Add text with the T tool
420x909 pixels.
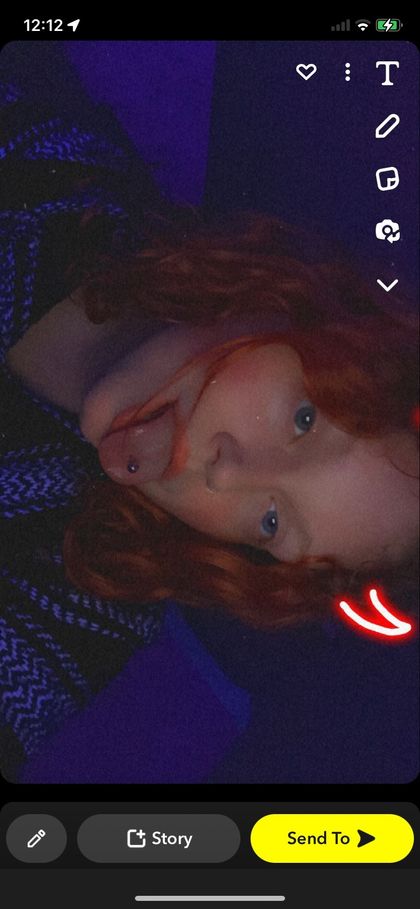pos(387,73)
